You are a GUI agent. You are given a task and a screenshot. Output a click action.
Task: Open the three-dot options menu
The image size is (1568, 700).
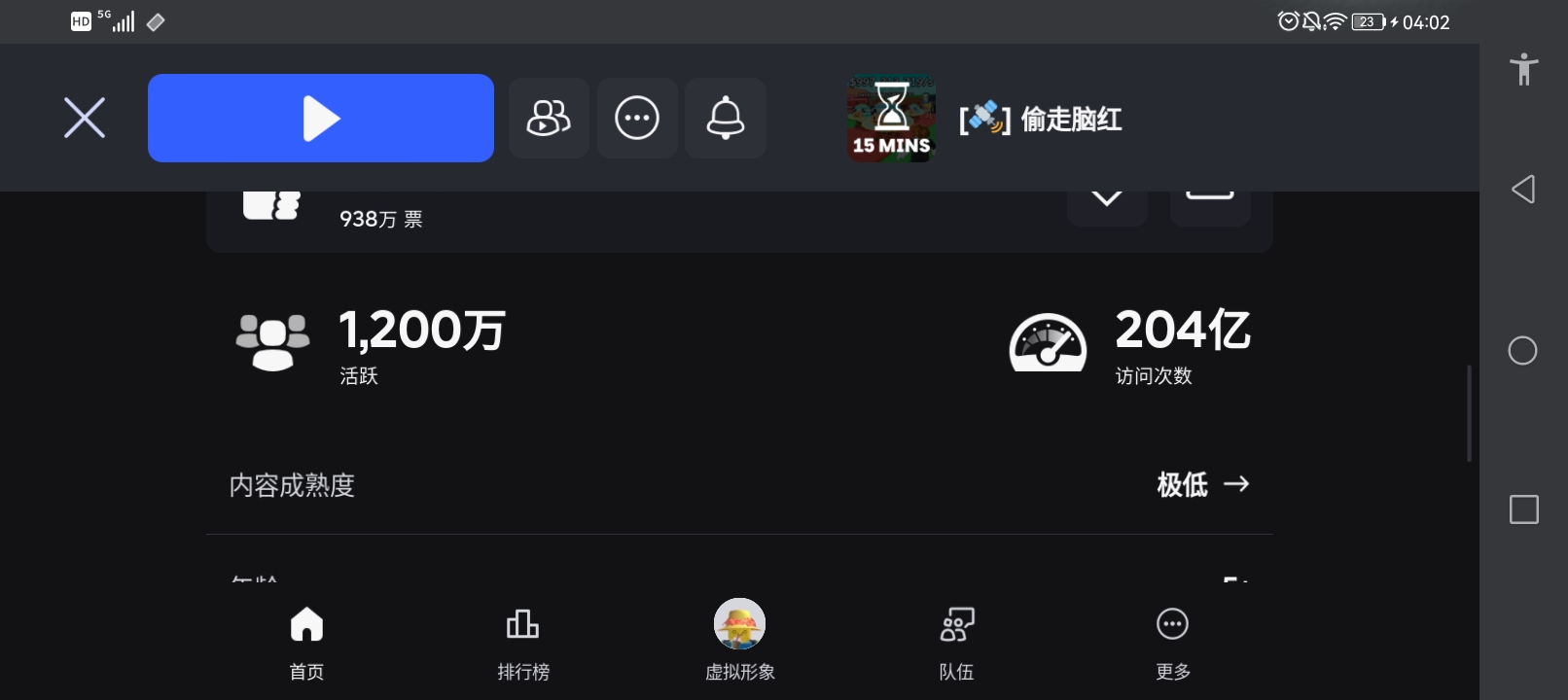pos(637,118)
